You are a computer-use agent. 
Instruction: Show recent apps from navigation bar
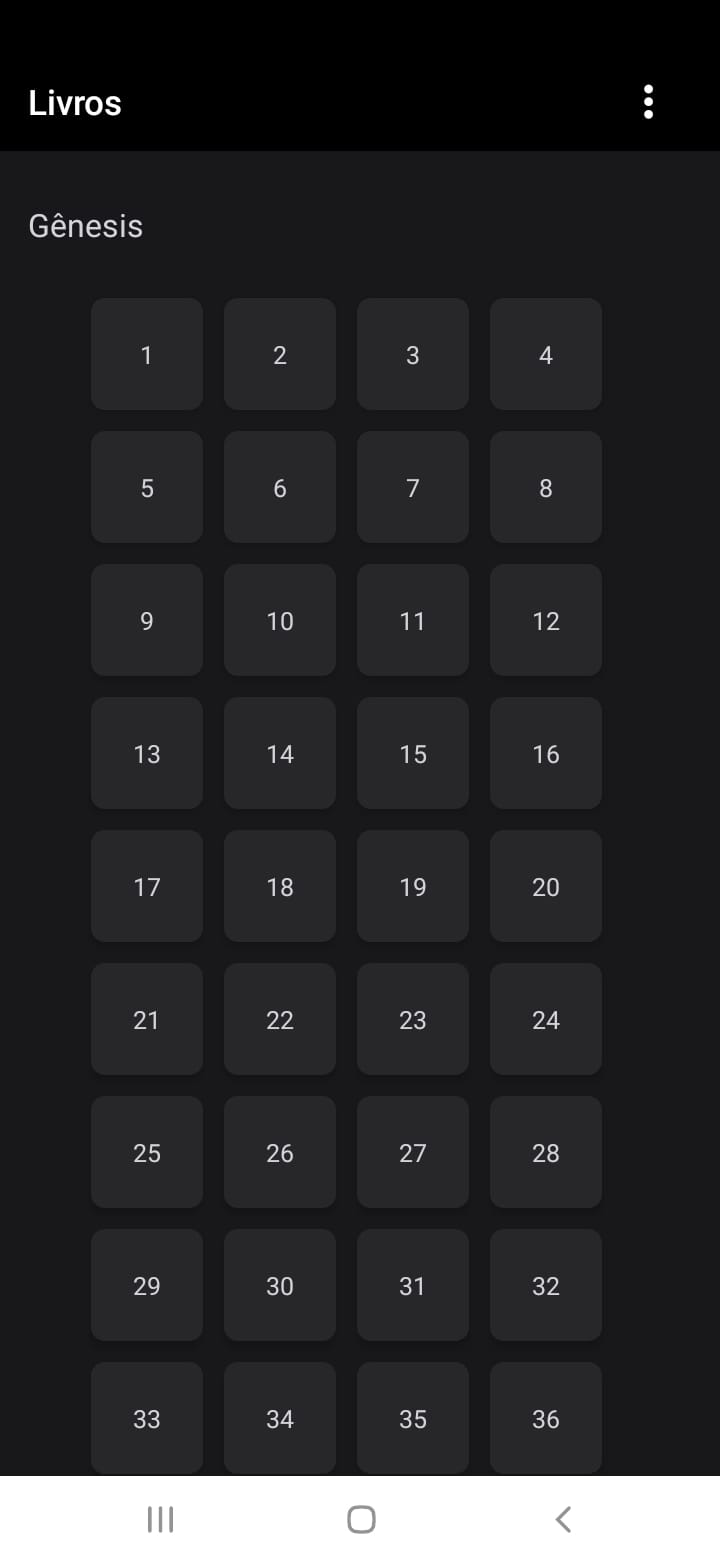point(160,1520)
